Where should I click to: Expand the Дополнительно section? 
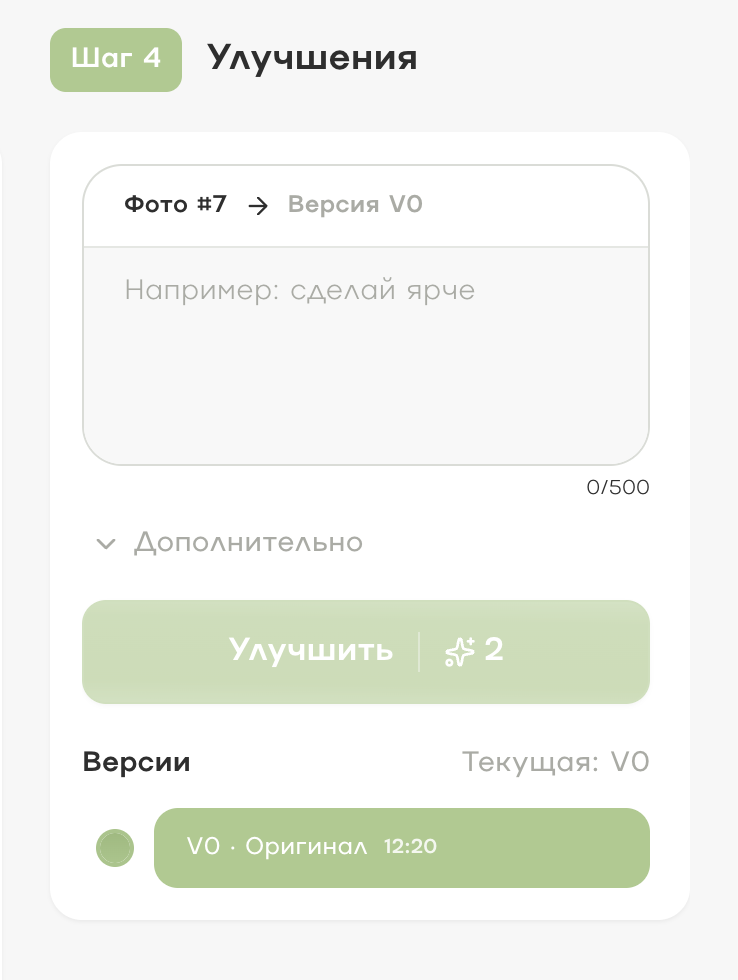pyautogui.click(x=229, y=542)
